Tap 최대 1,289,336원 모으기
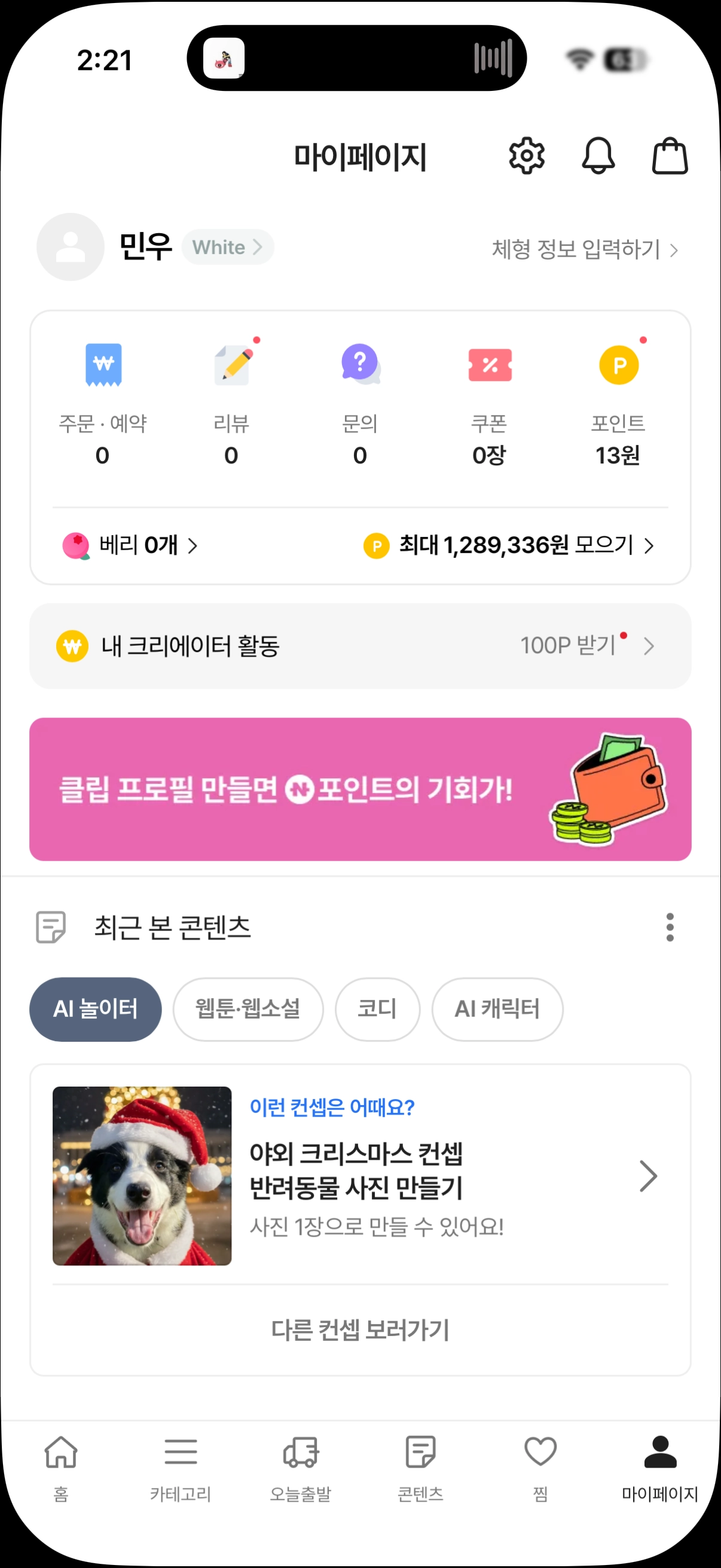Viewport: 721px width, 1568px height. point(509,545)
